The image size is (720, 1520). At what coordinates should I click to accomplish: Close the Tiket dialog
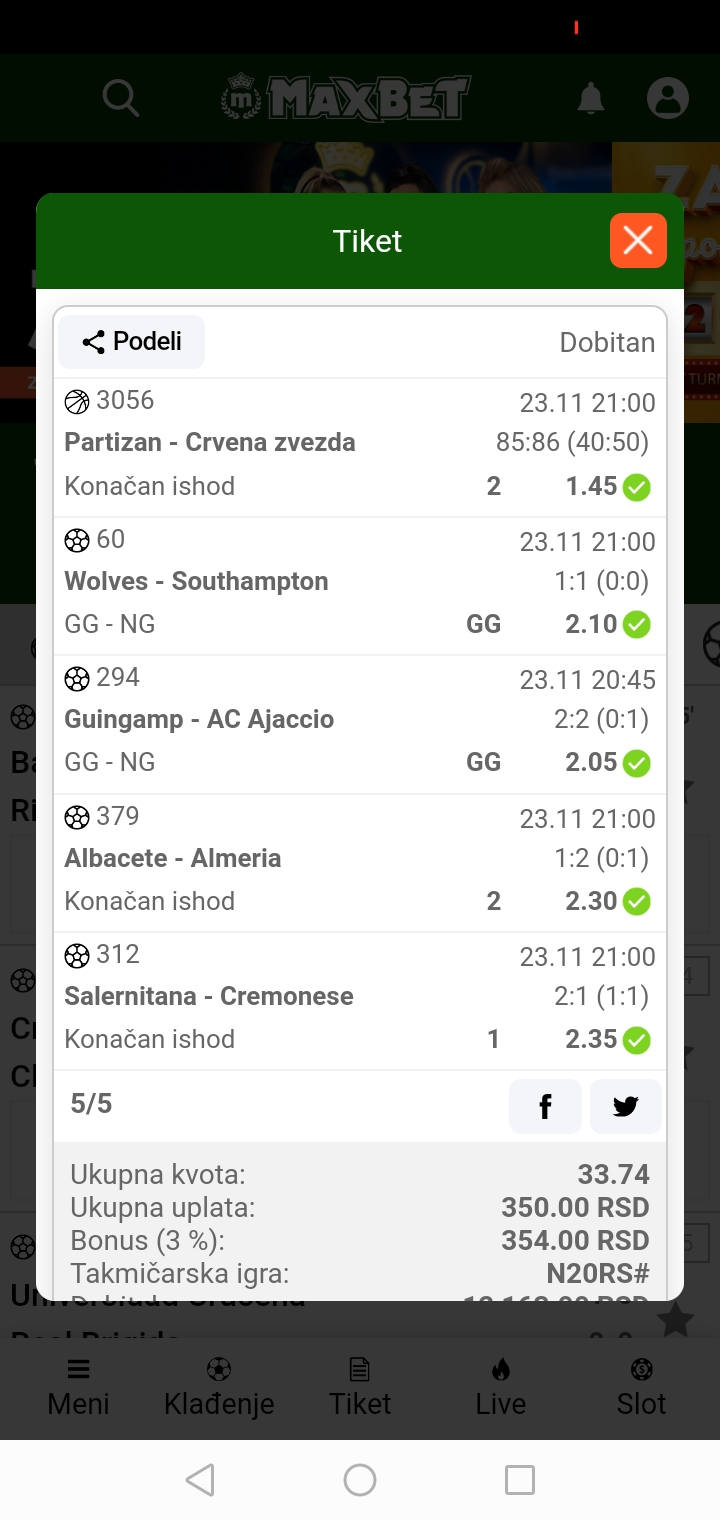(x=638, y=241)
